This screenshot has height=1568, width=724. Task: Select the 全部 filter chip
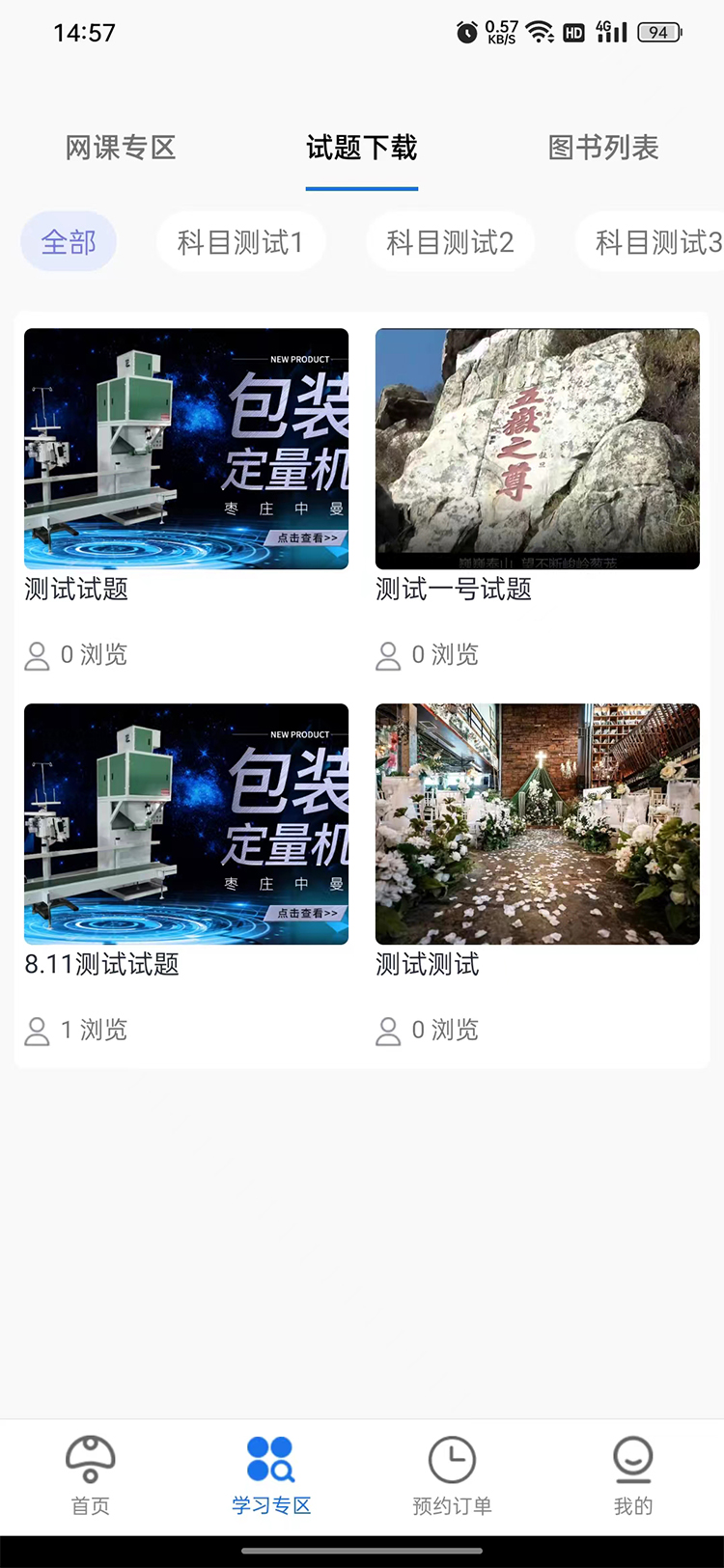[x=68, y=241]
